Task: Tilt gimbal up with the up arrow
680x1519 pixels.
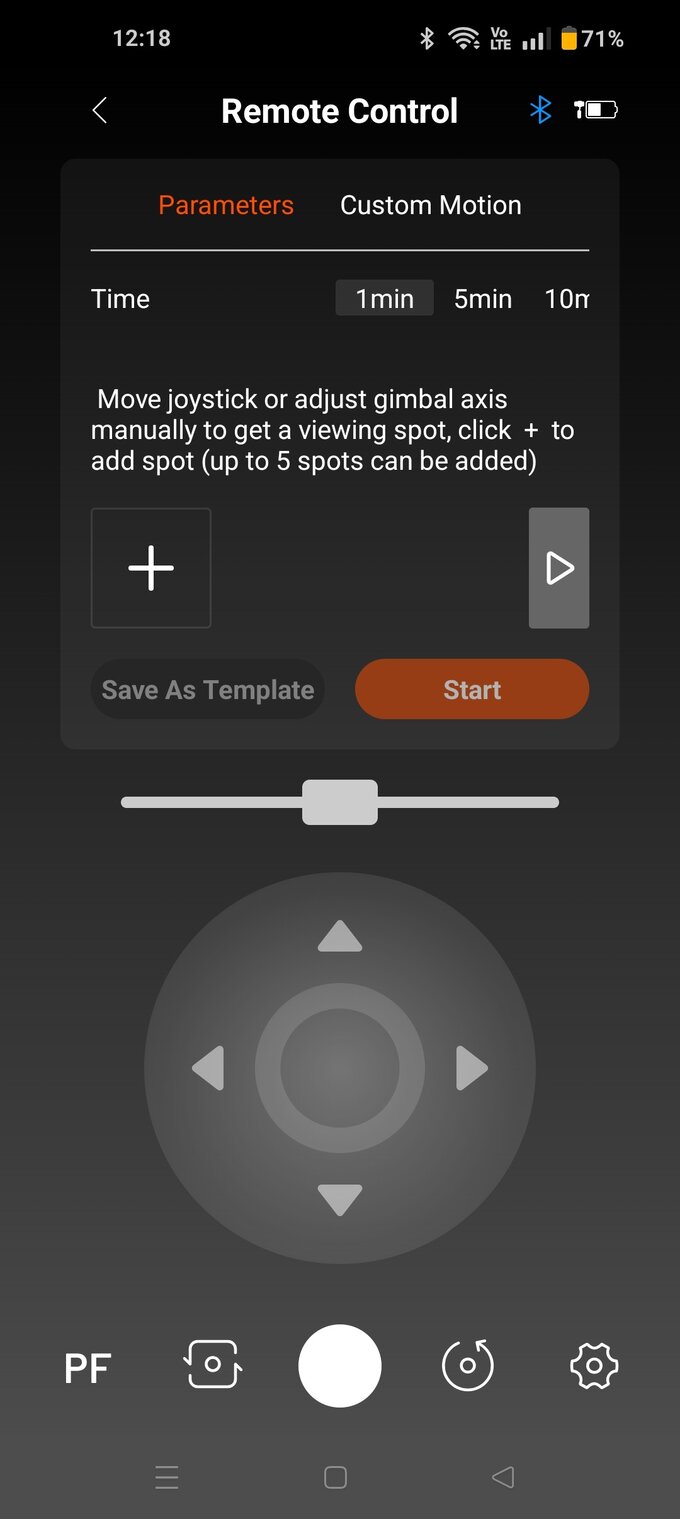Action: [340, 936]
